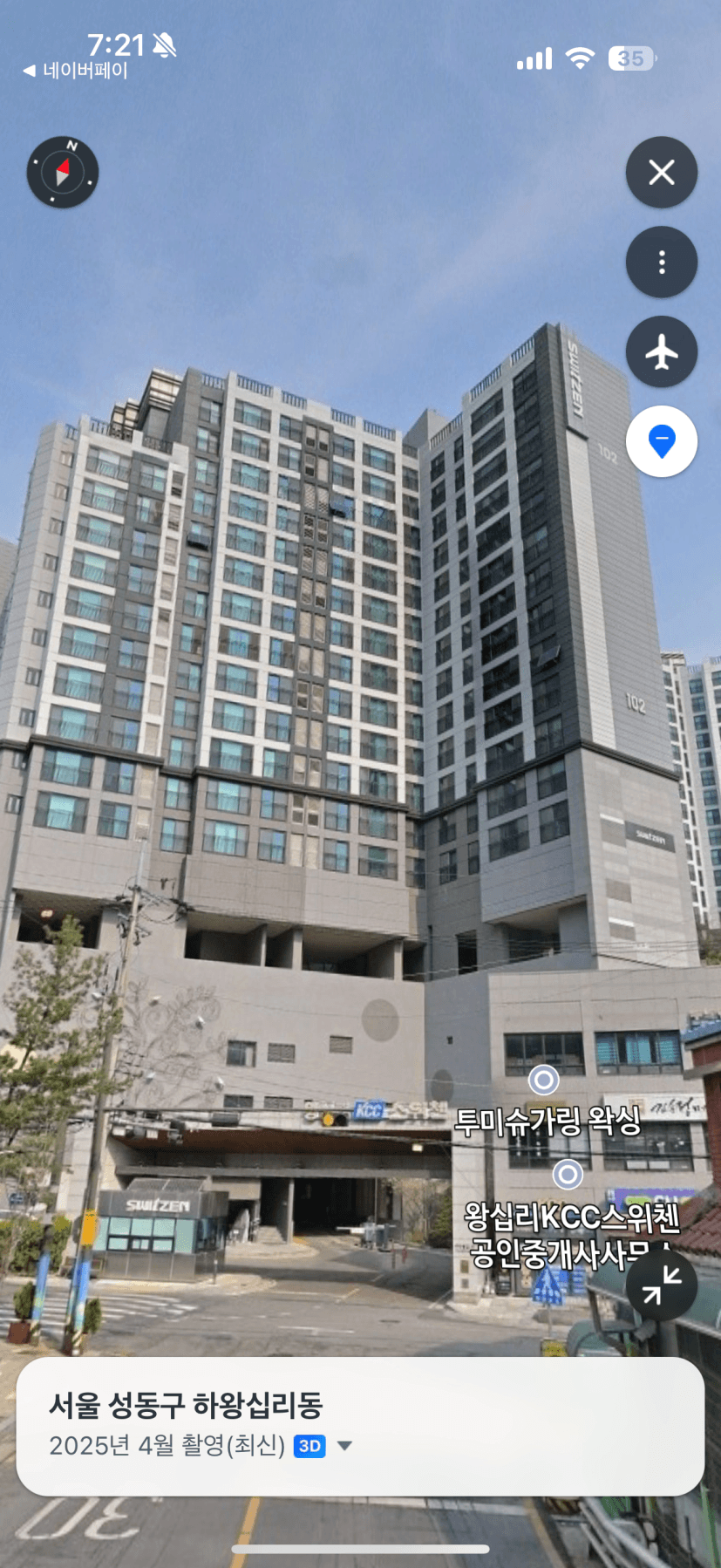Select the 투미슈가링 왁싱 place marker

coord(544,1081)
